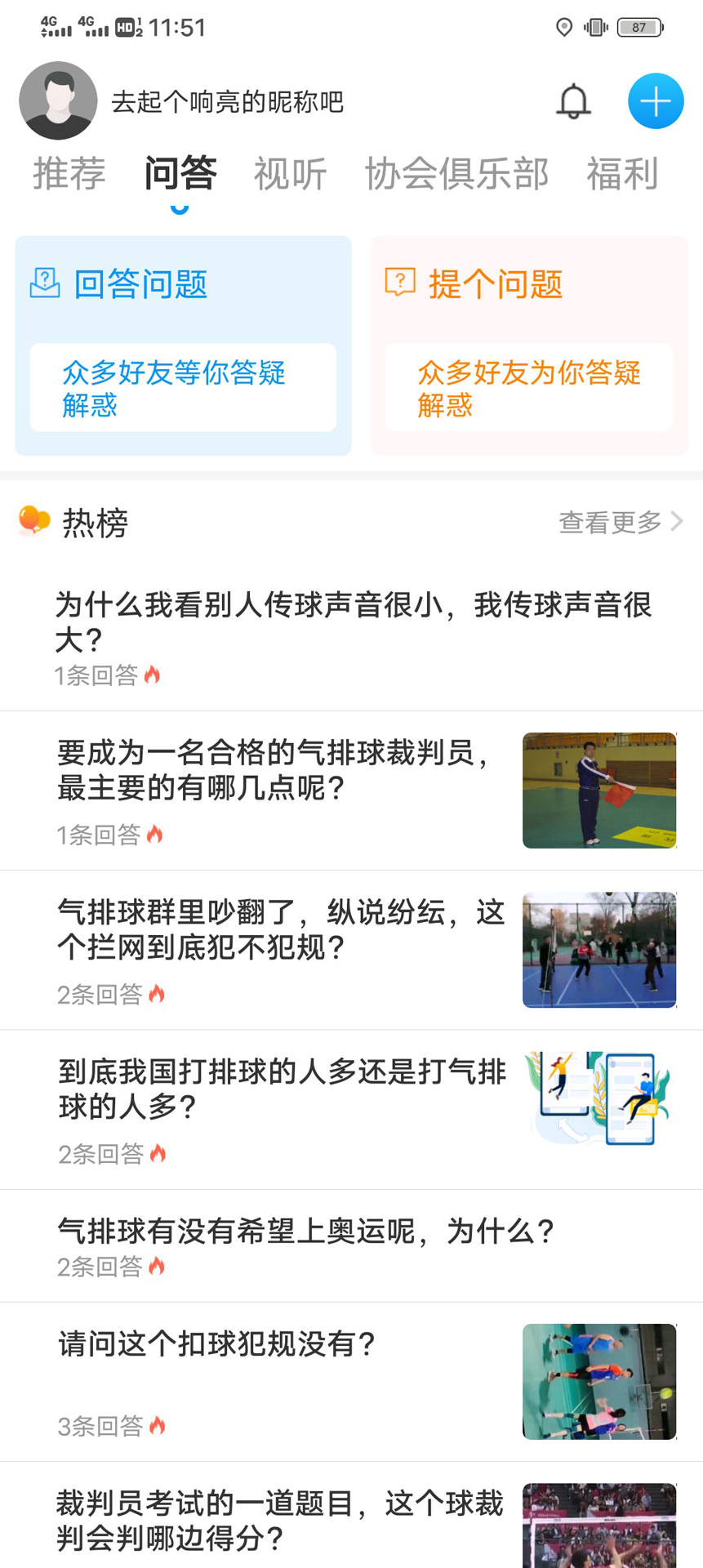Switch to the 福利 tab
The width and height of the screenshot is (703, 1568).
622,173
